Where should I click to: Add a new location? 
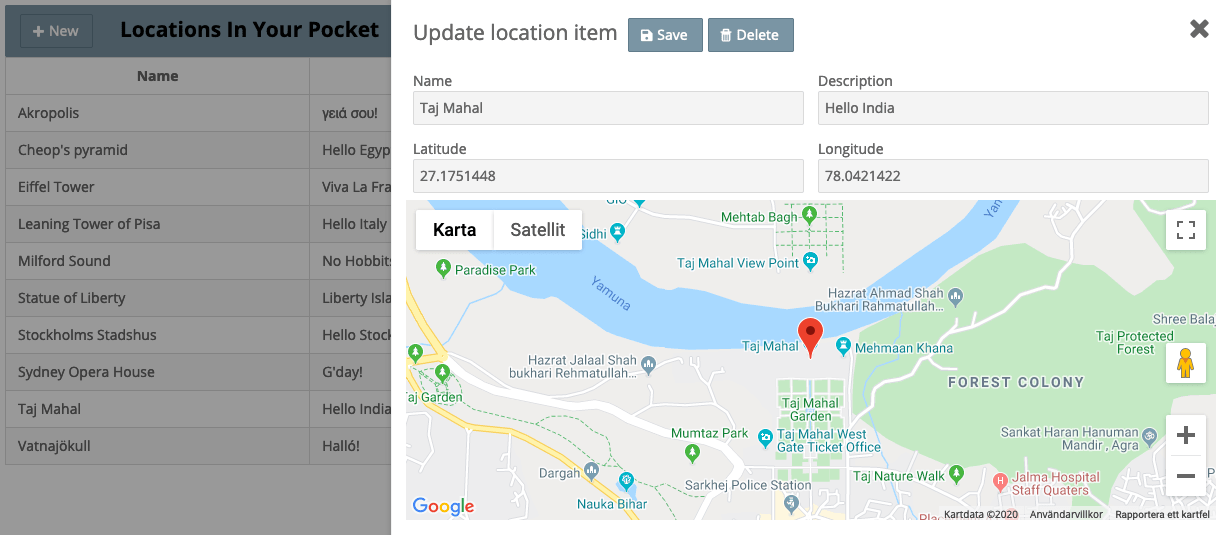point(56,31)
